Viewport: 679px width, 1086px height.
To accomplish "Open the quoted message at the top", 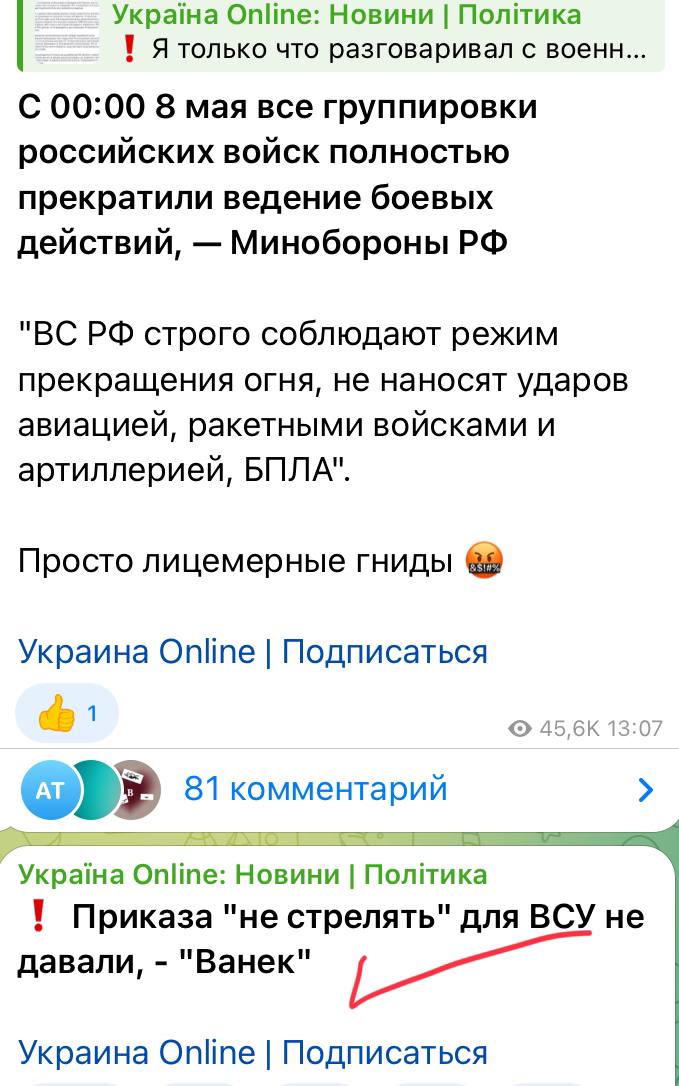I will tap(340, 33).
